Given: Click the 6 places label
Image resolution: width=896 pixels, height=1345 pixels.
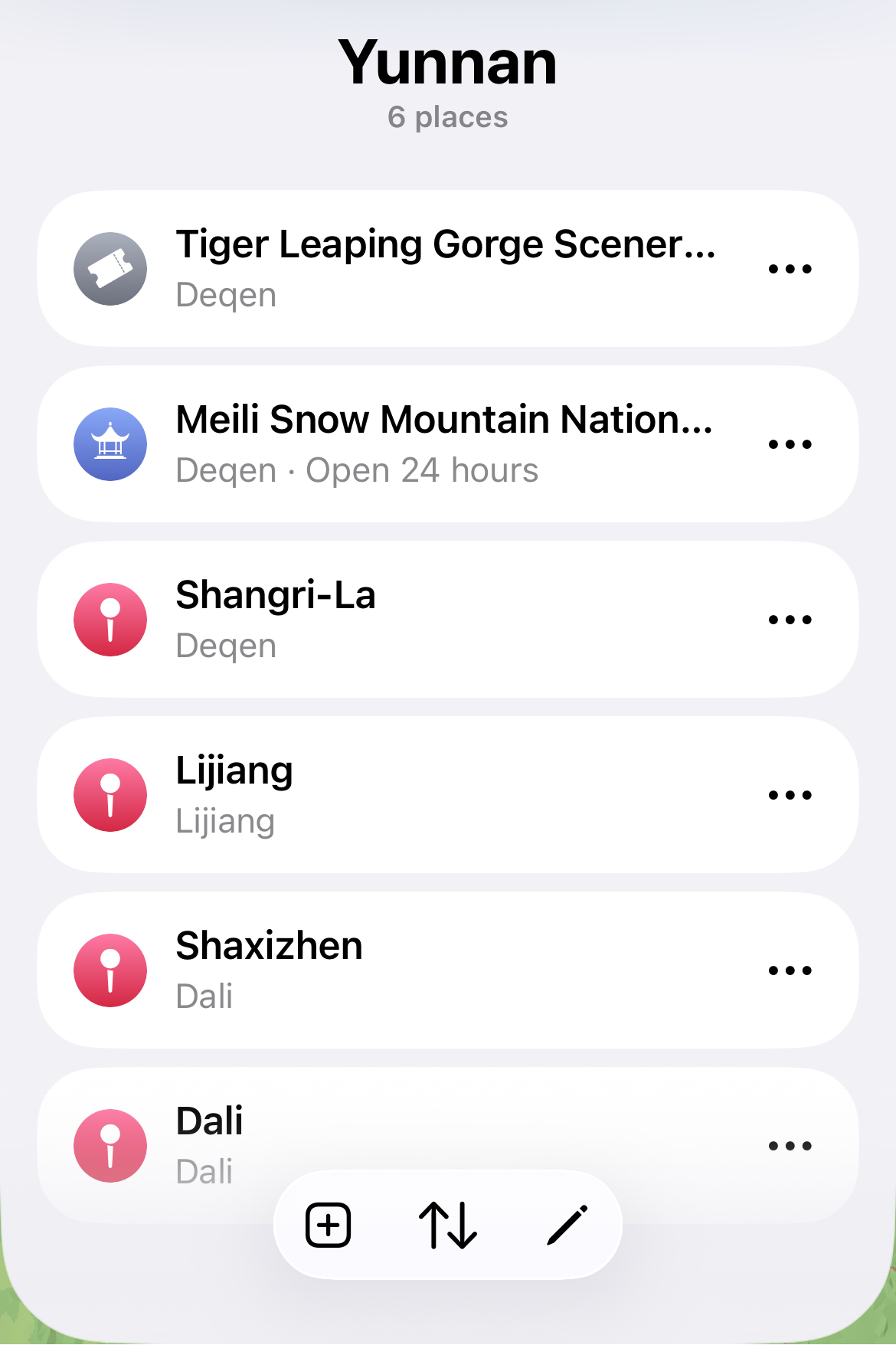Looking at the screenshot, I should 448,116.
